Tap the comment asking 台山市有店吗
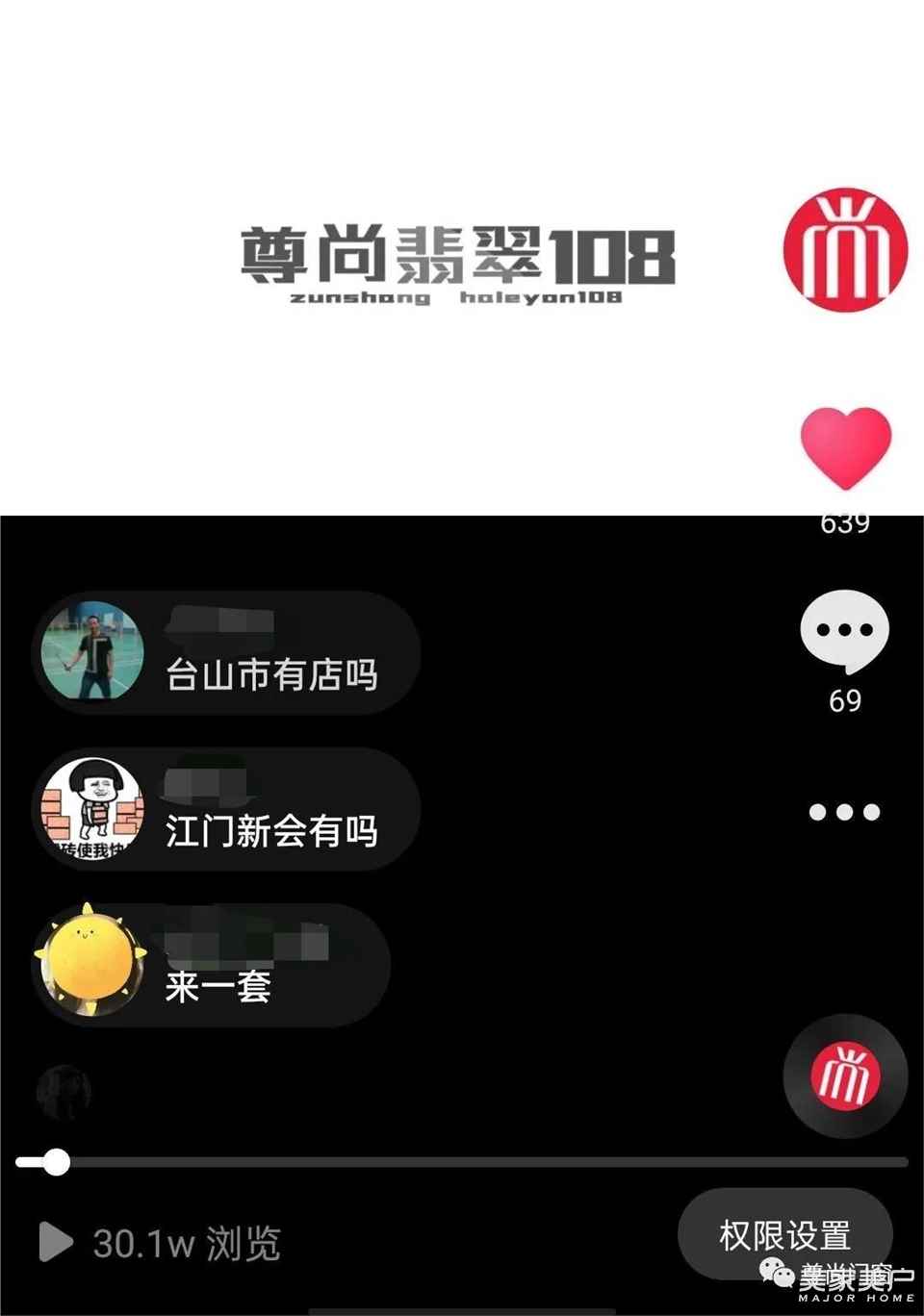 pyautogui.click(x=272, y=676)
